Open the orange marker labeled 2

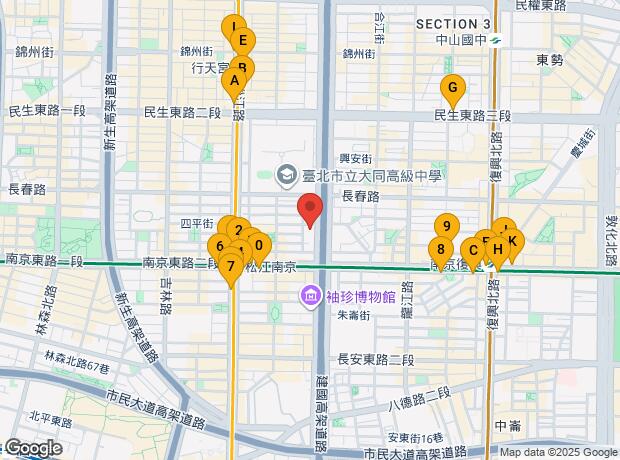238,230
